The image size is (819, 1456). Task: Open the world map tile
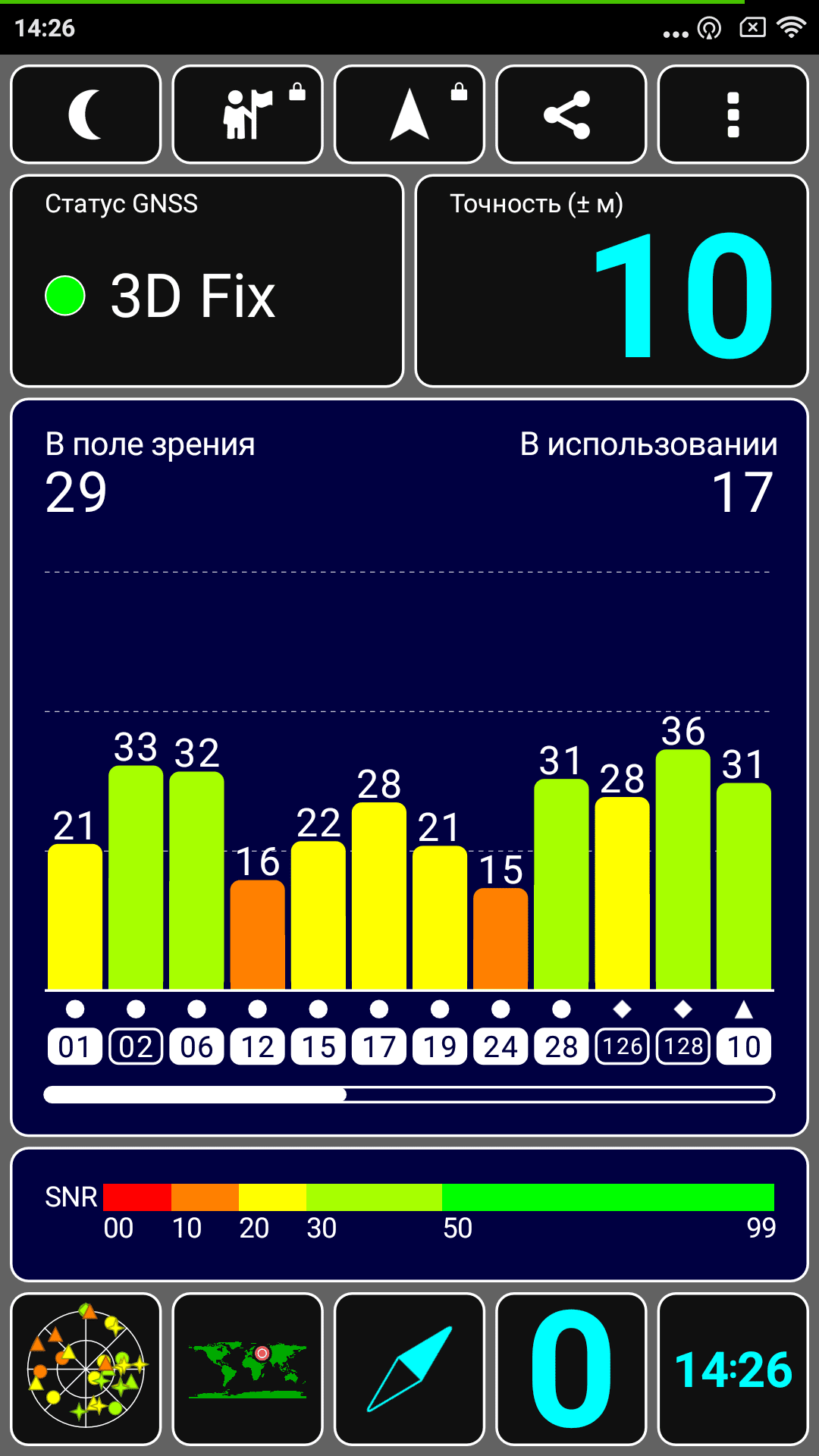(x=248, y=1369)
